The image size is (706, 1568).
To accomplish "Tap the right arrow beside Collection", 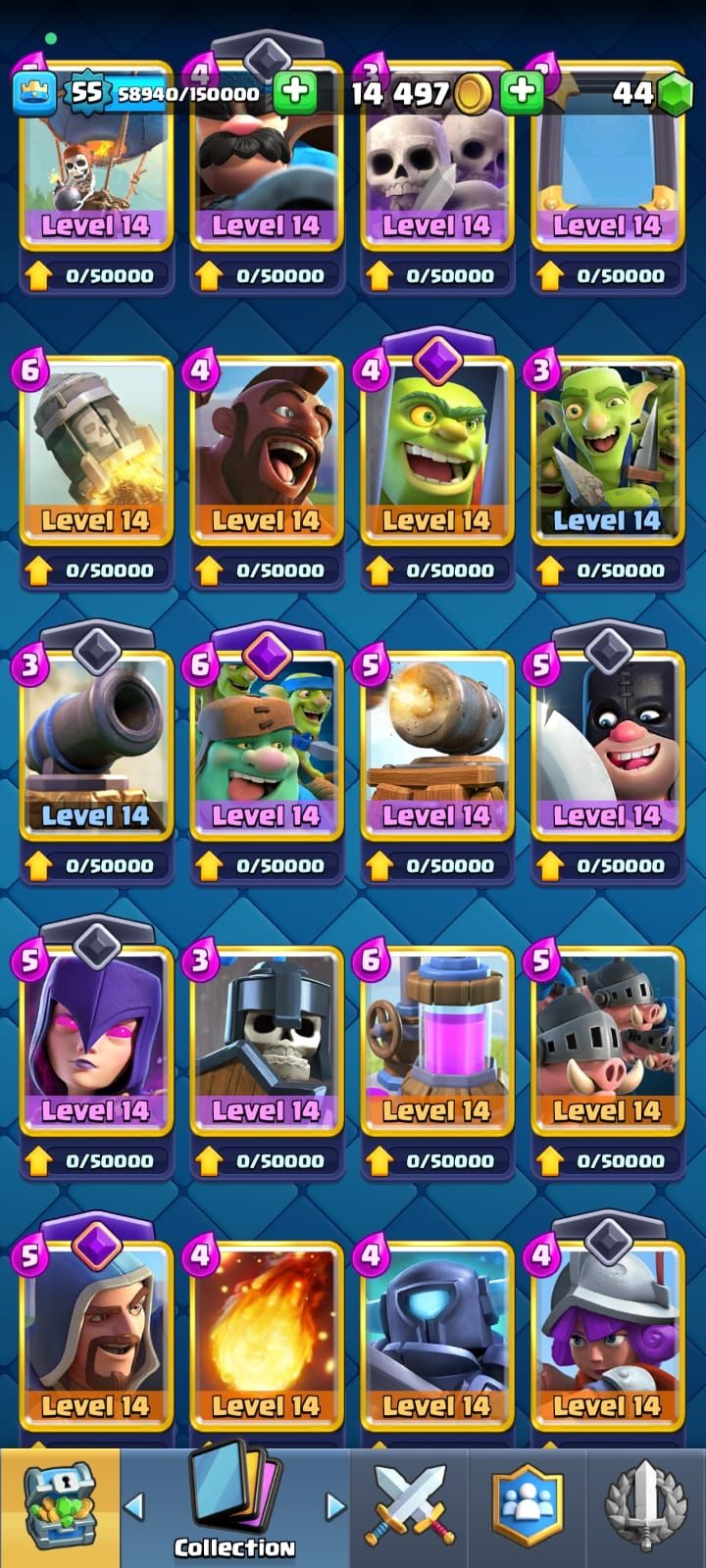I will tap(335, 1505).
